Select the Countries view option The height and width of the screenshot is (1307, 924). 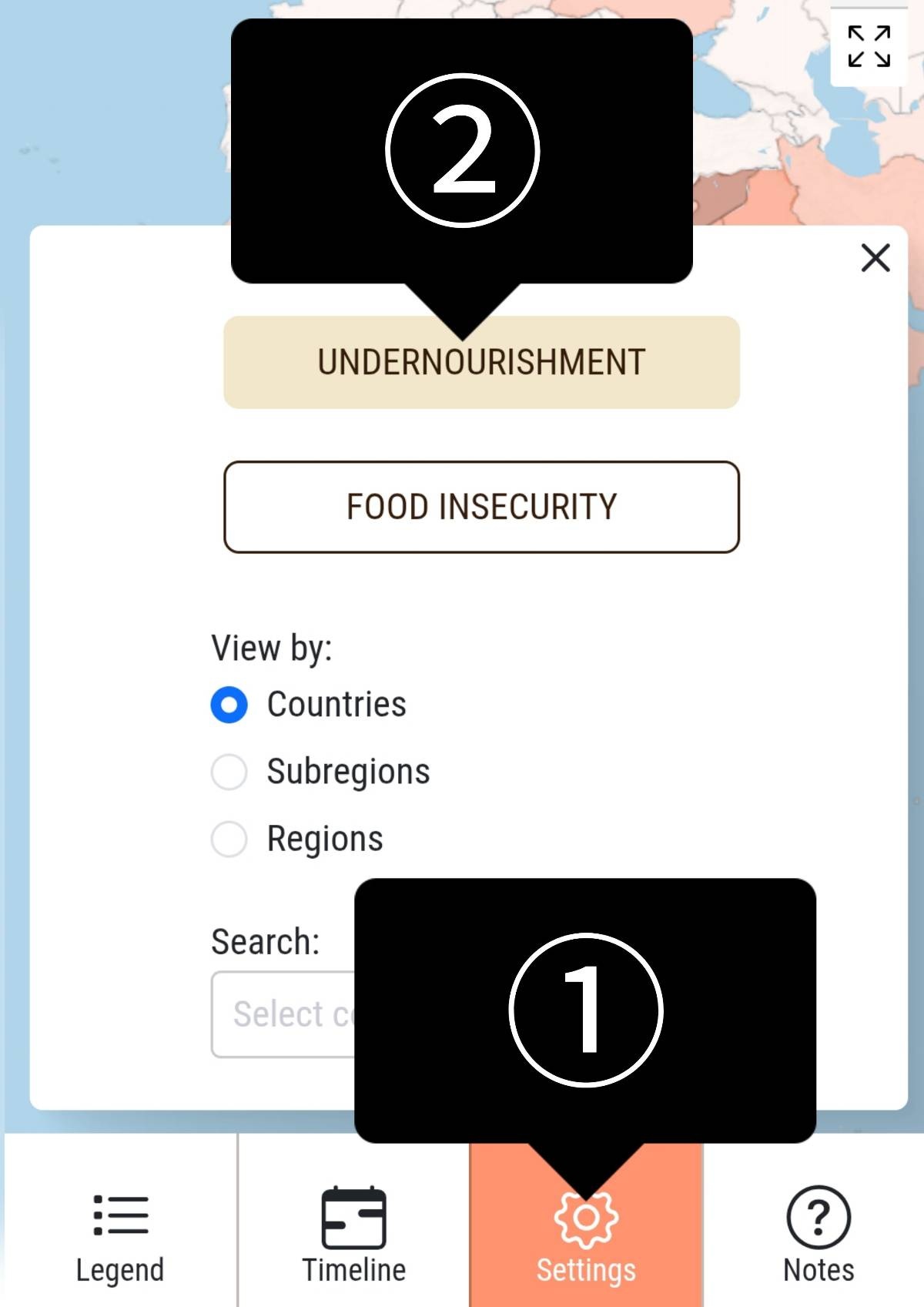tap(229, 705)
